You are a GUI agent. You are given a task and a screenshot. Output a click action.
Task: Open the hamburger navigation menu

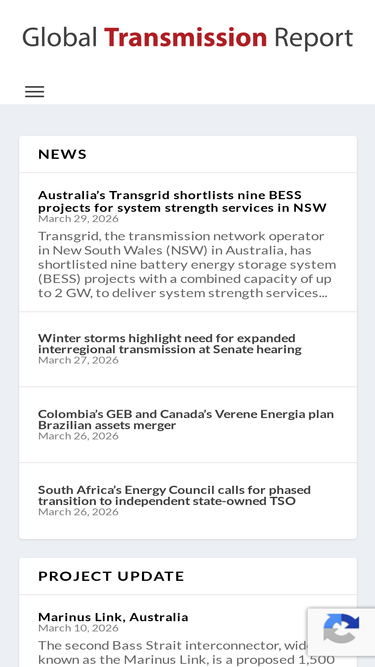pos(34,91)
